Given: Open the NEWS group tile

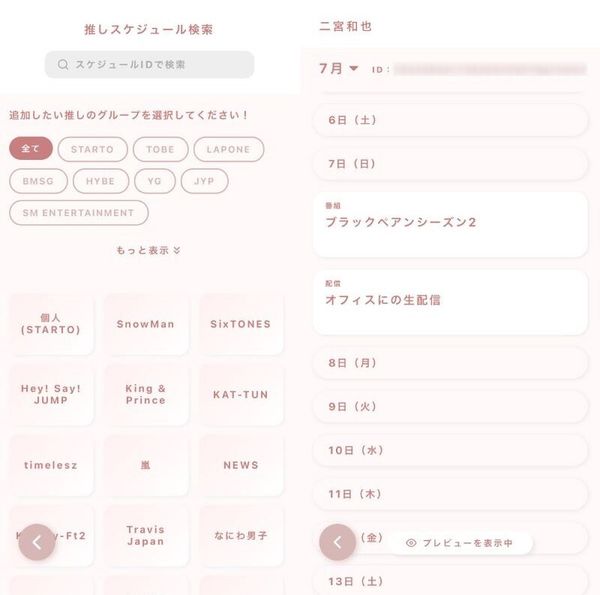Looking at the screenshot, I should [x=241, y=465].
